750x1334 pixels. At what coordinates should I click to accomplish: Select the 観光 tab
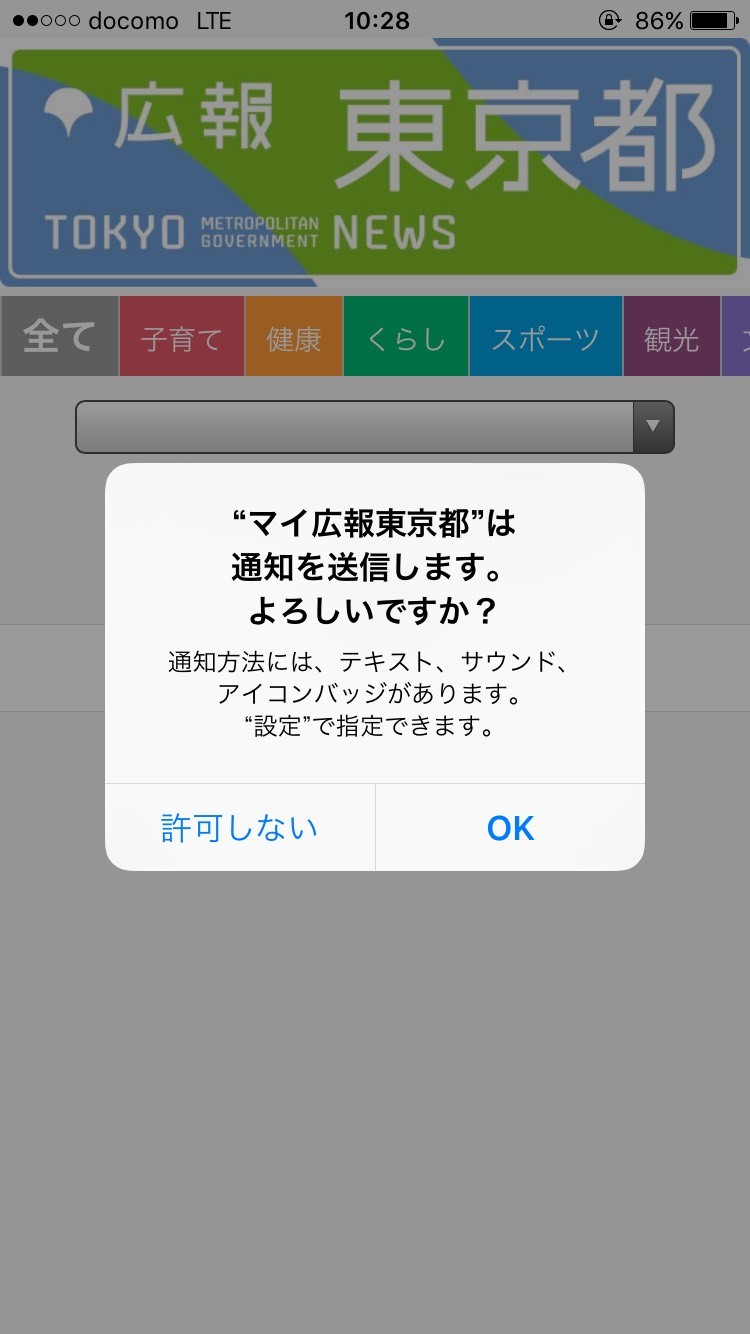[671, 337]
